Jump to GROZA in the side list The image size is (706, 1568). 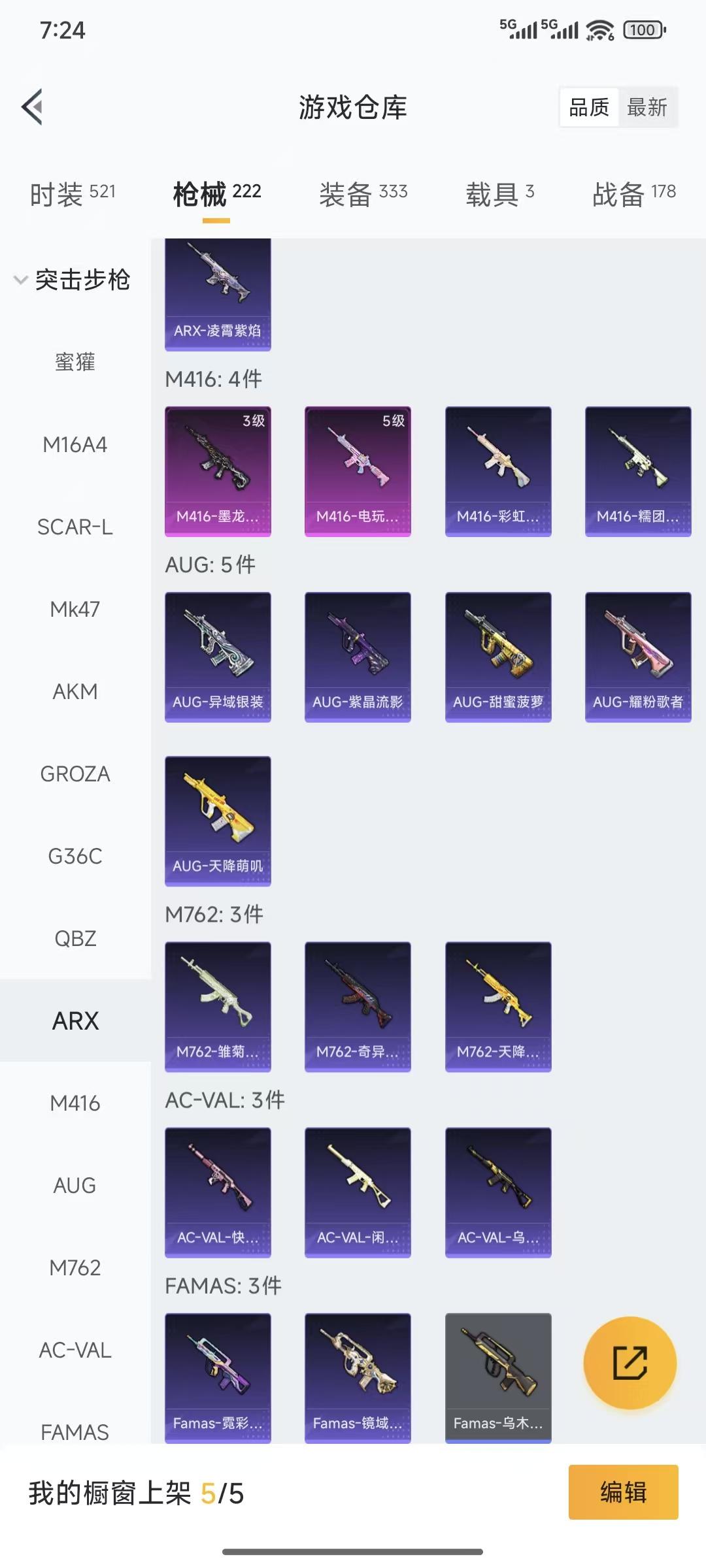[75, 774]
